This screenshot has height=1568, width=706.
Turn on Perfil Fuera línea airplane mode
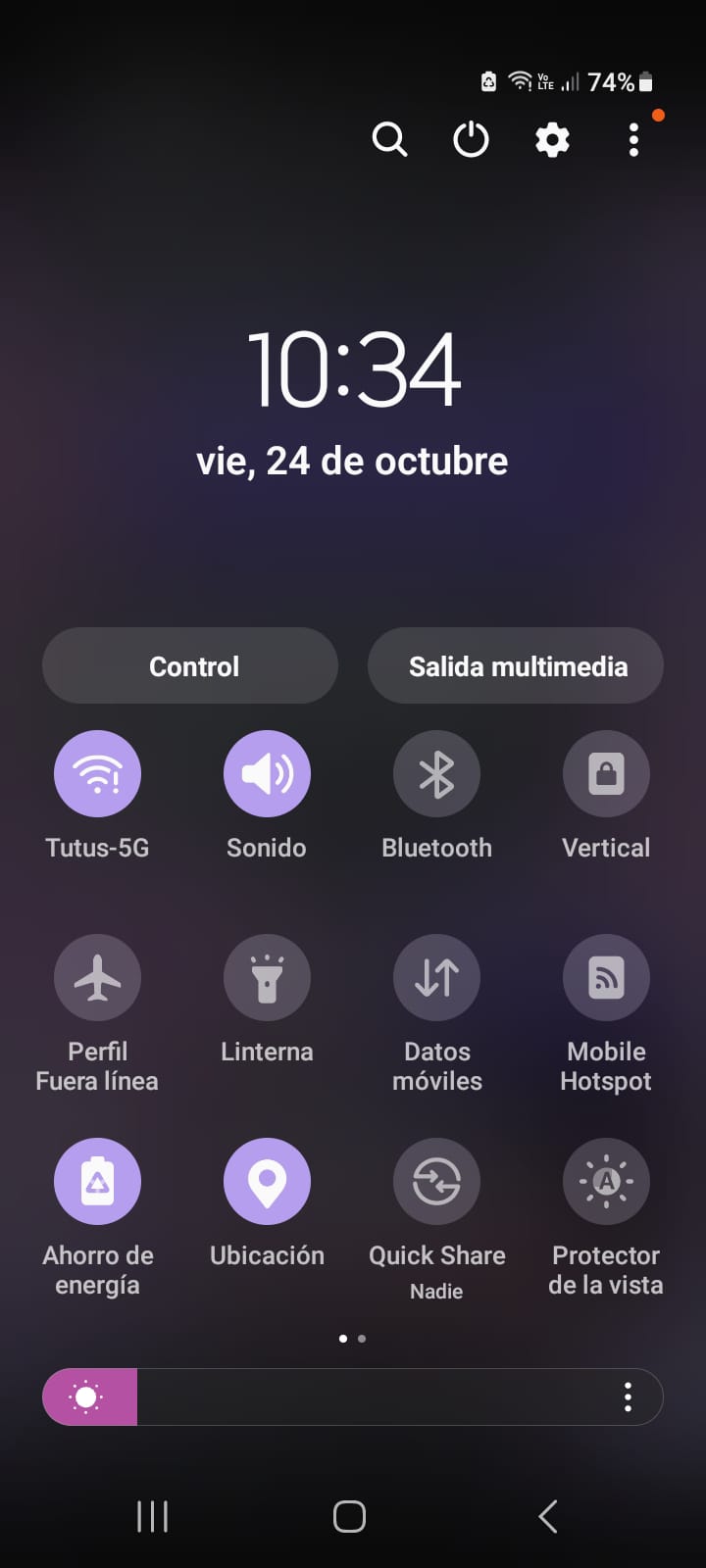coord(97,978)
